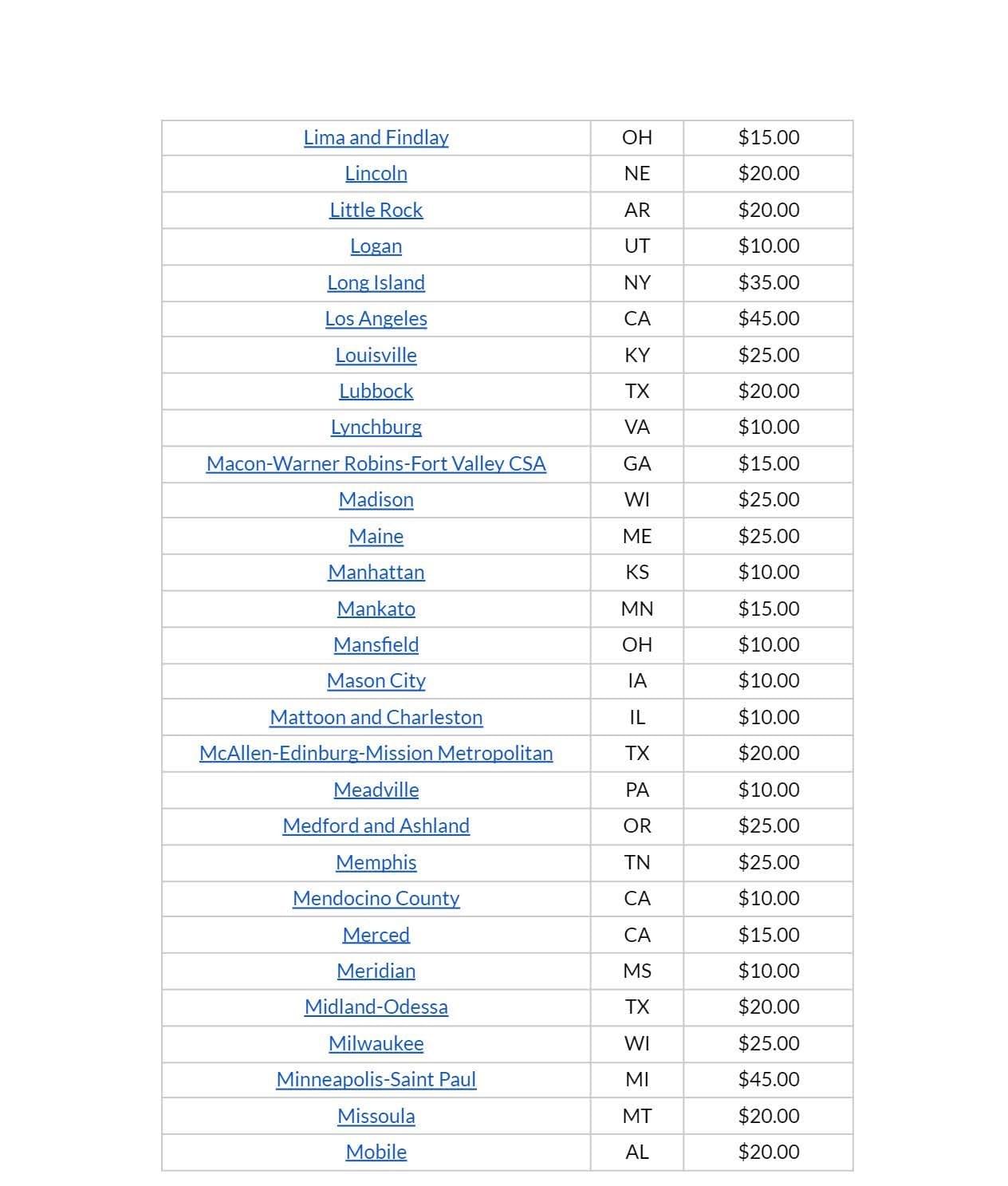Open the Lima and Findlay link

click(376, 137)
